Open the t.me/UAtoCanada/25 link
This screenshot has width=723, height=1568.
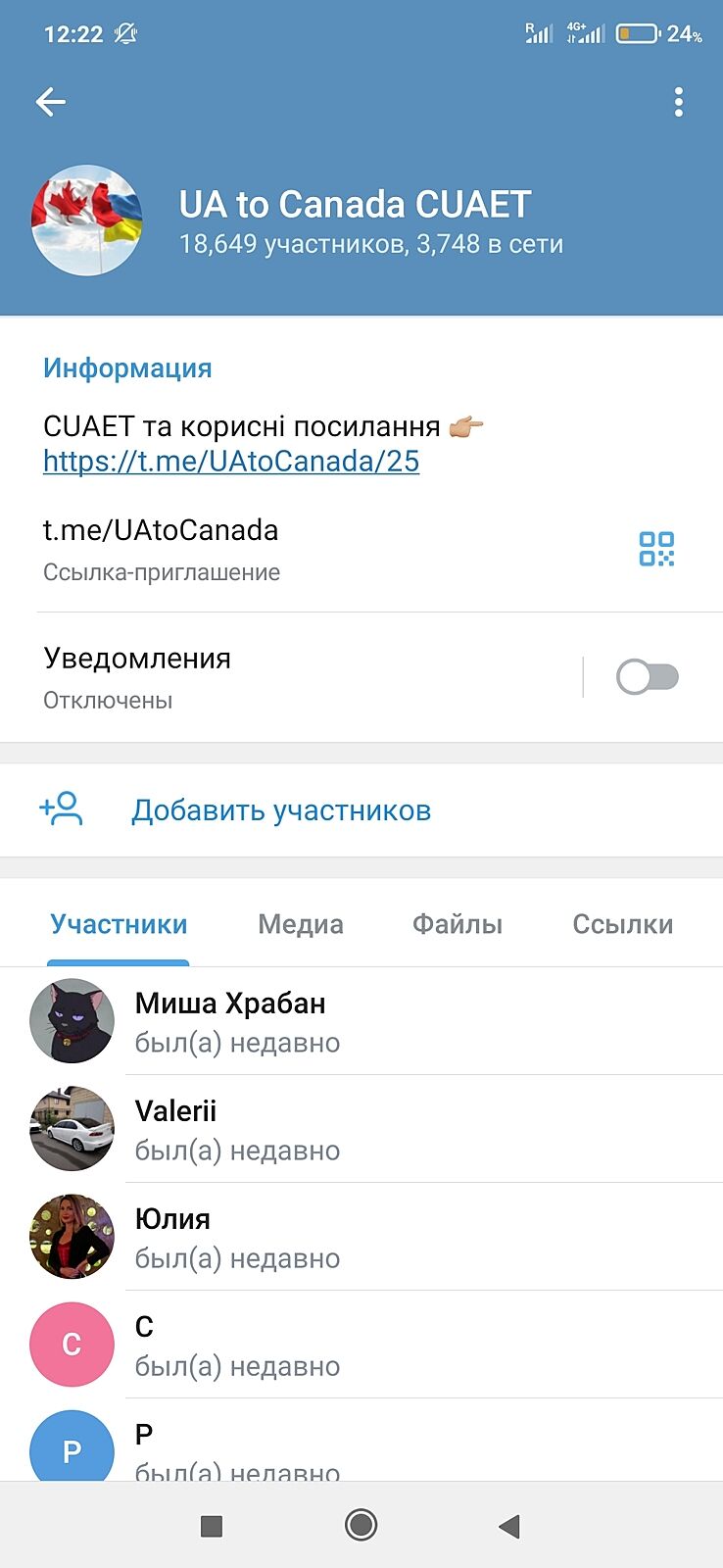(231, 461)
